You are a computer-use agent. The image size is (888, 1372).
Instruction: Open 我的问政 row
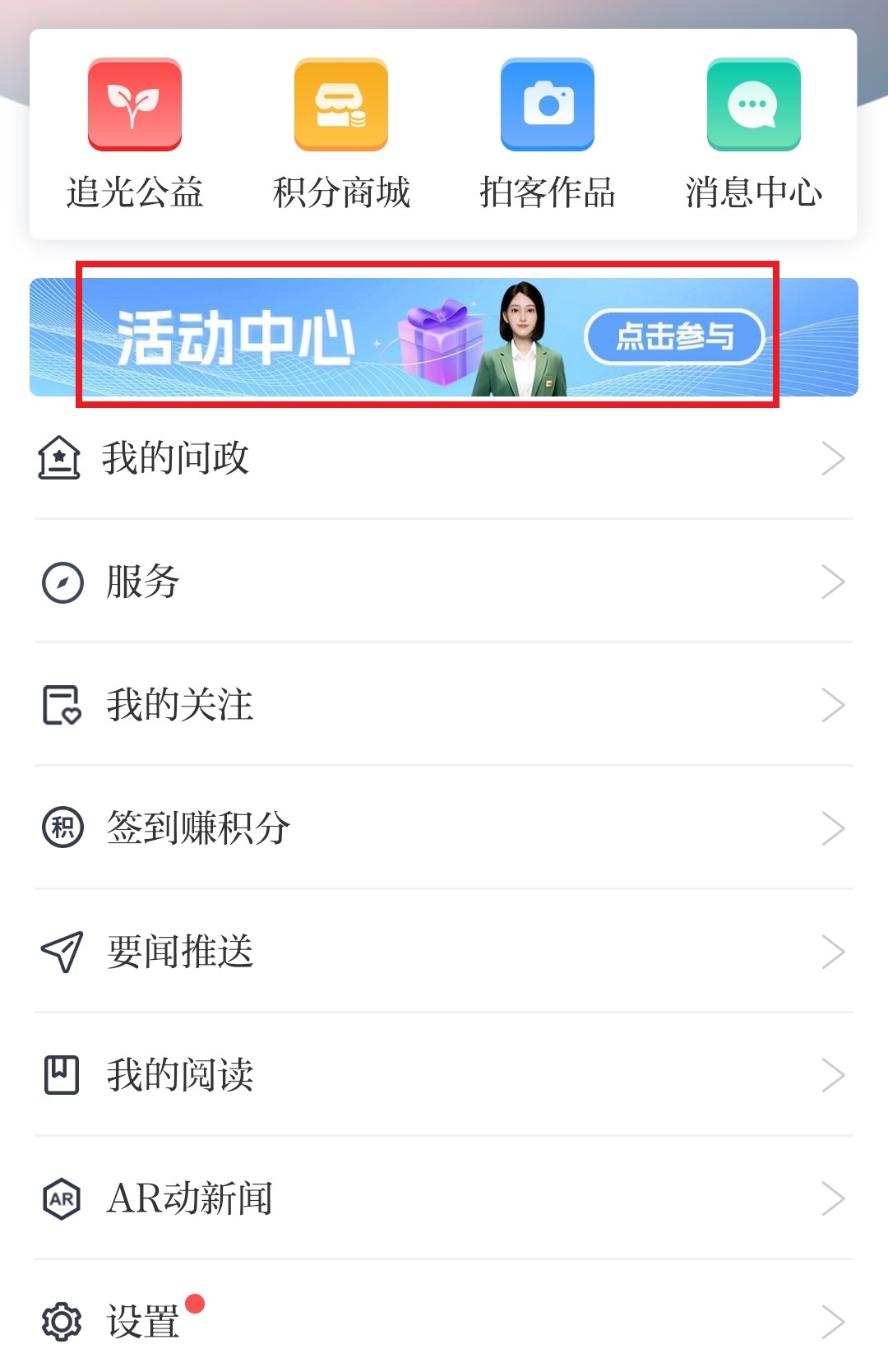(444, 458)
